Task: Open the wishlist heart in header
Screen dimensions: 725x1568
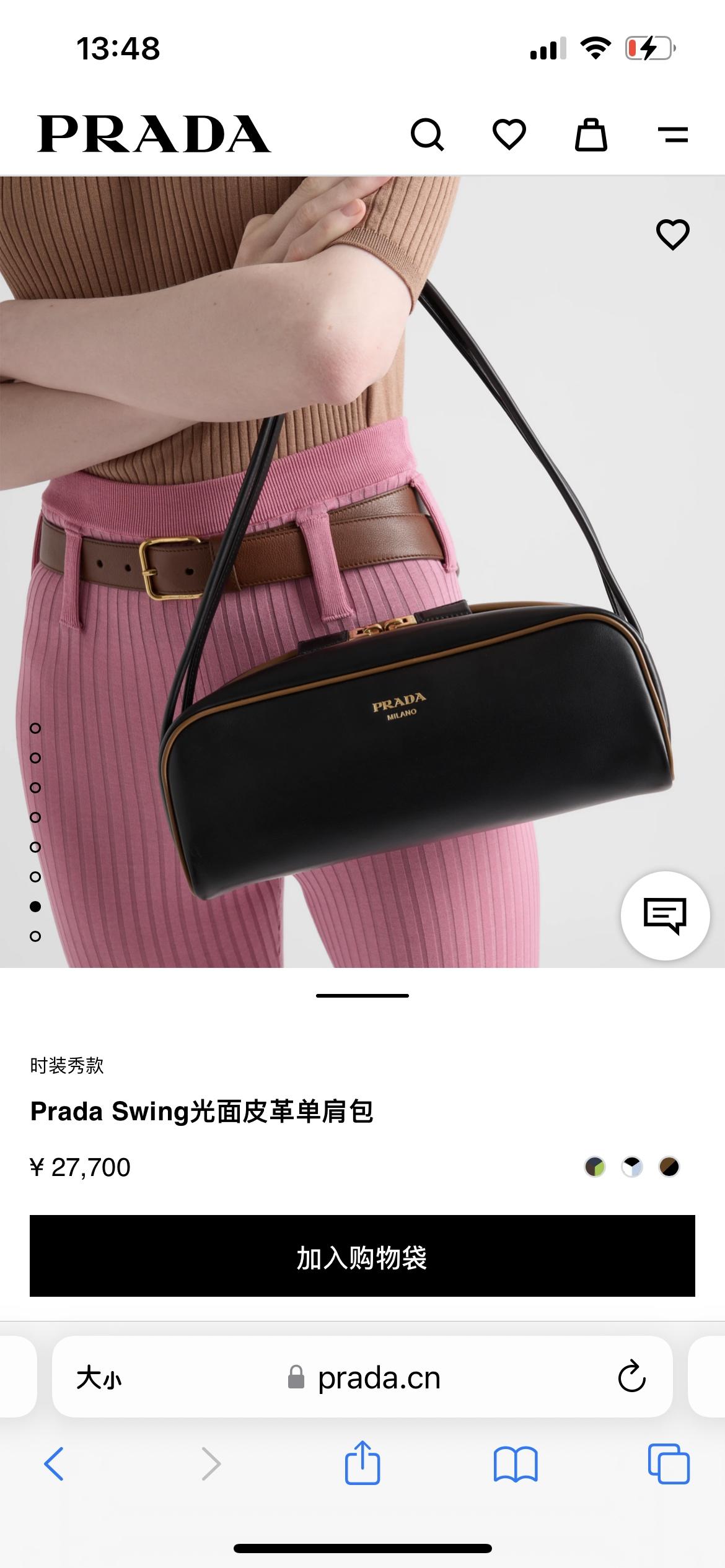Action: tap(509, 134)
